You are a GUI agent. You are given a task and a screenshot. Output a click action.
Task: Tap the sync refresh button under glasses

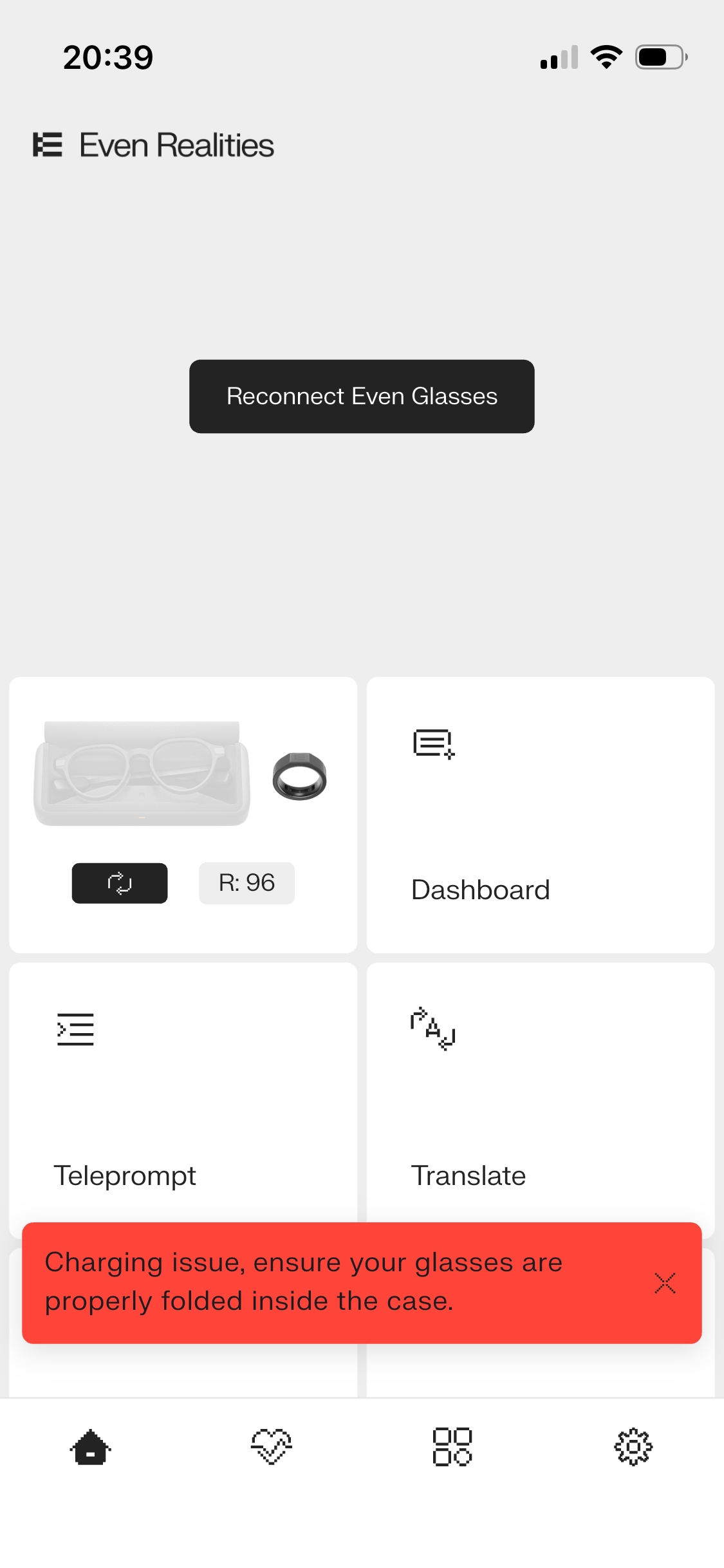[x=120, y=883]
